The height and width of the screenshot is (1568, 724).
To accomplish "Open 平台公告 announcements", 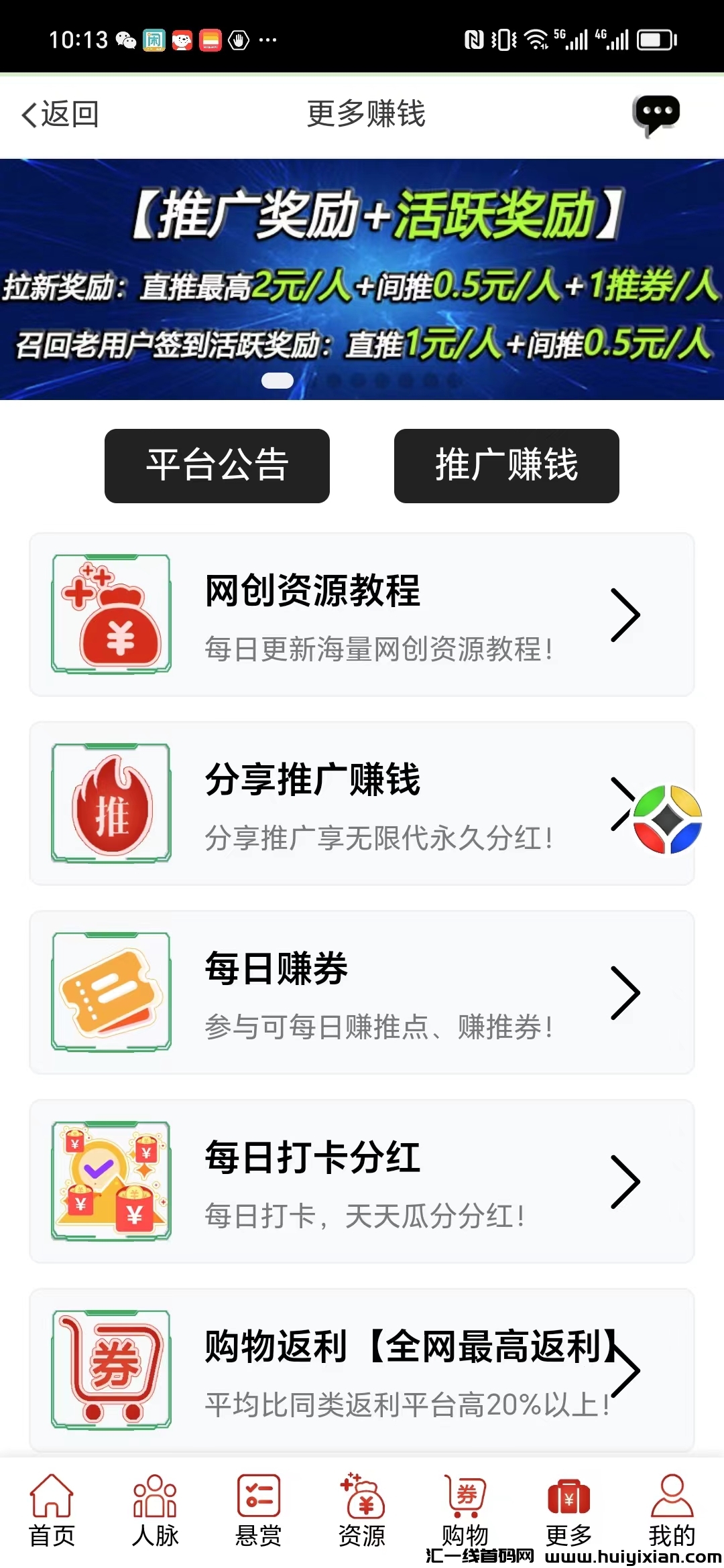I will point(217,466).
